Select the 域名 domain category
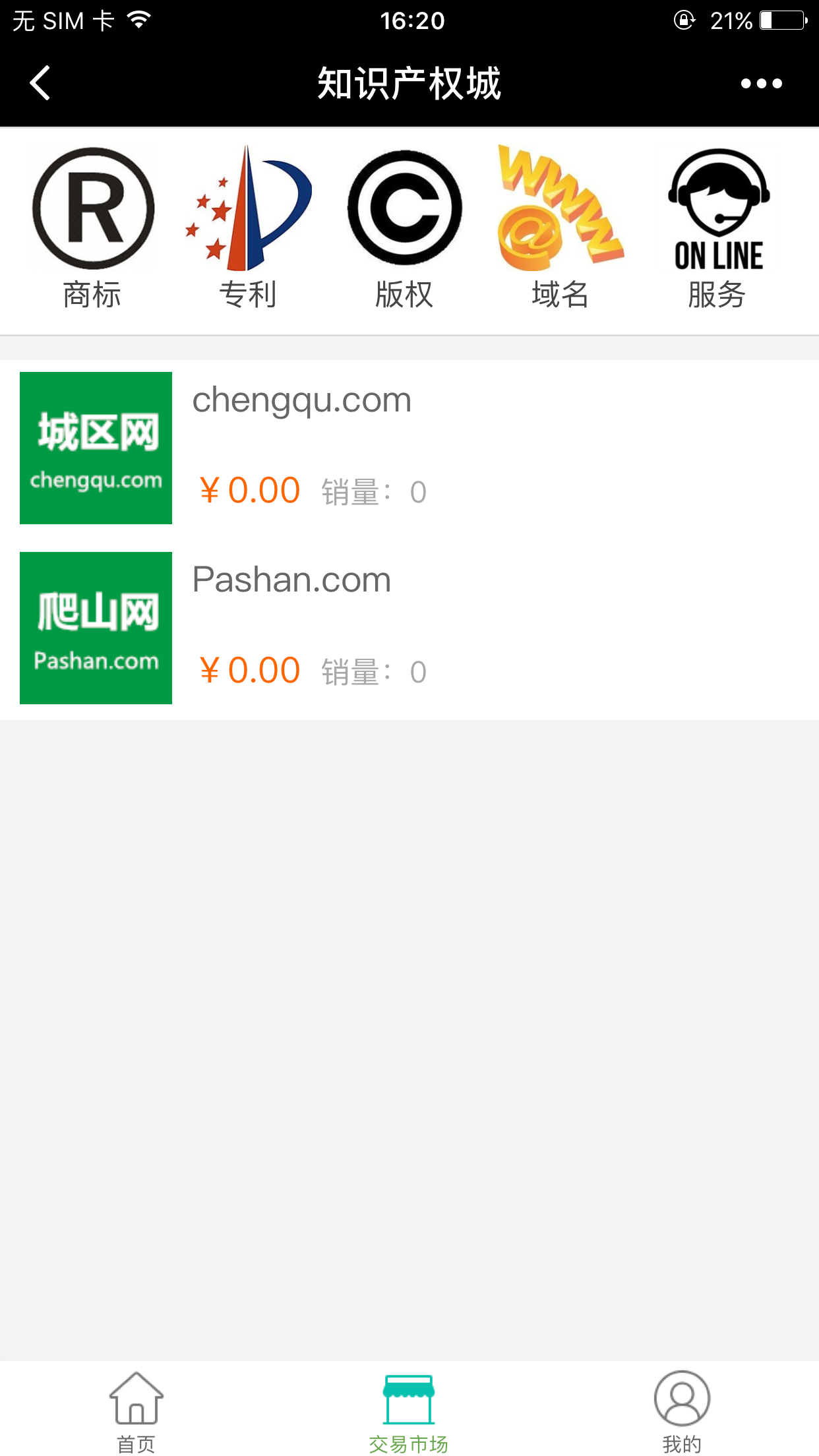Viewport: 819px width, 1456px height. (x=561, y=228)
